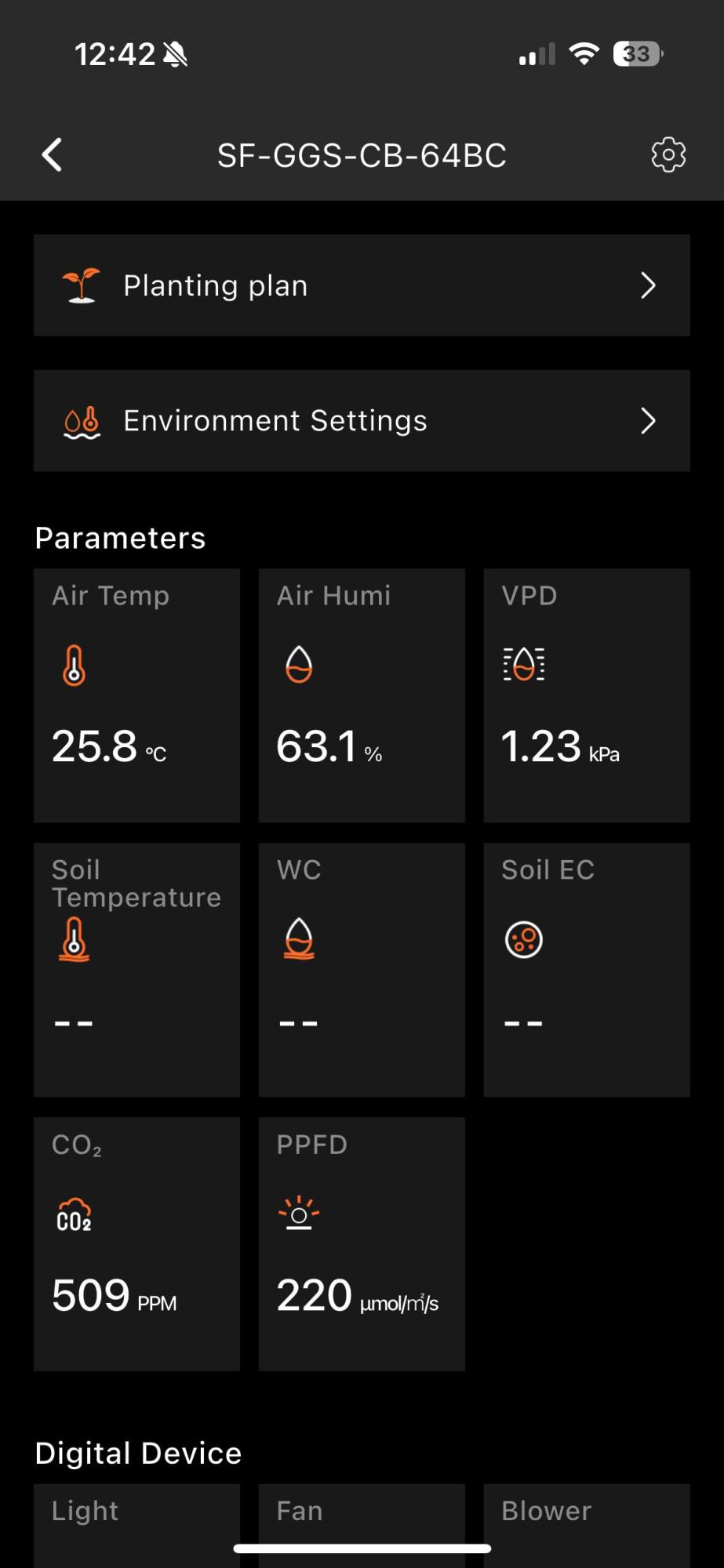View the CO₂ parameter card

(x=136, y=1244)
